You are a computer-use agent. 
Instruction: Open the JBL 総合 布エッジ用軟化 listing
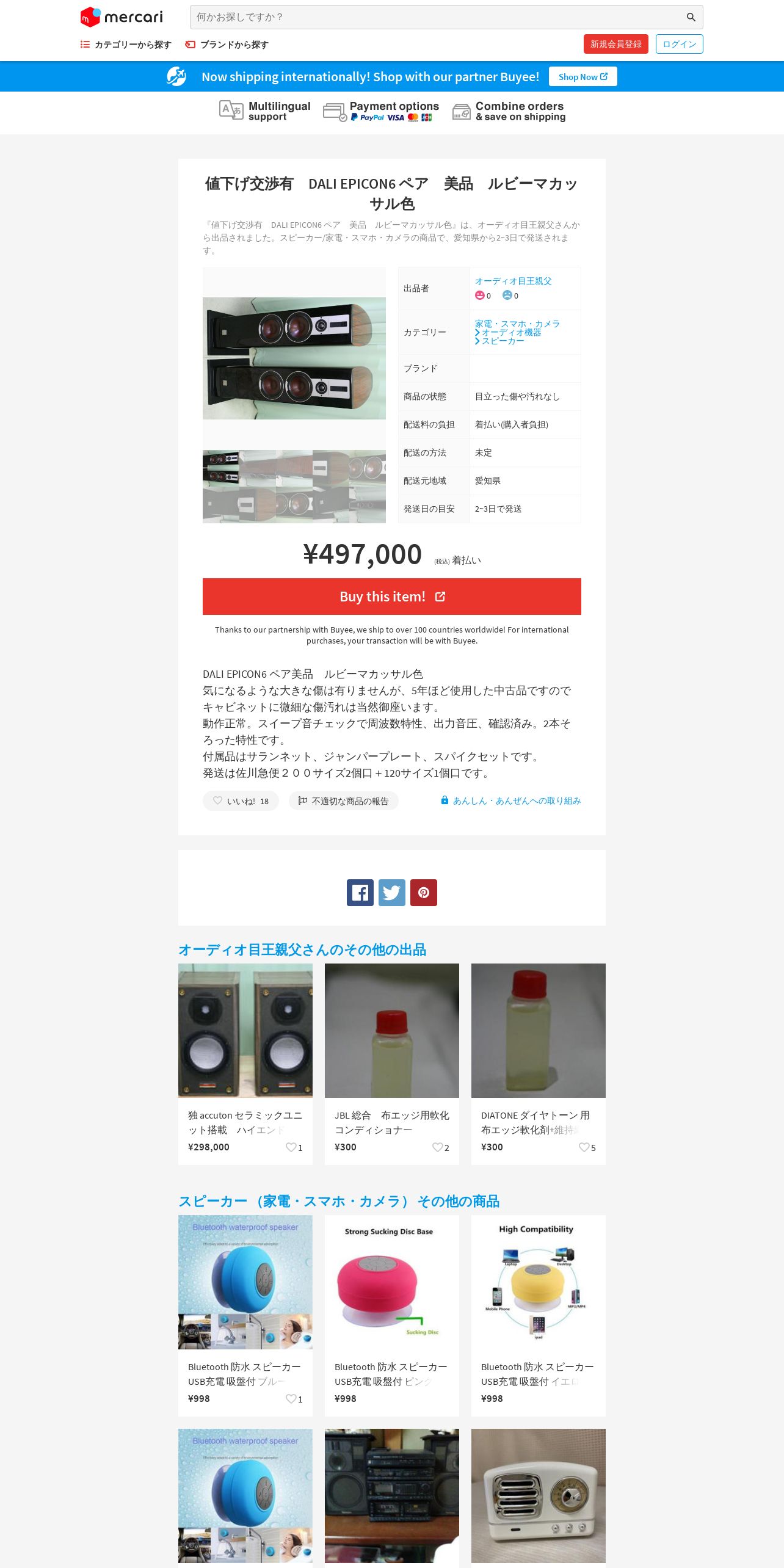point(392,1064)
